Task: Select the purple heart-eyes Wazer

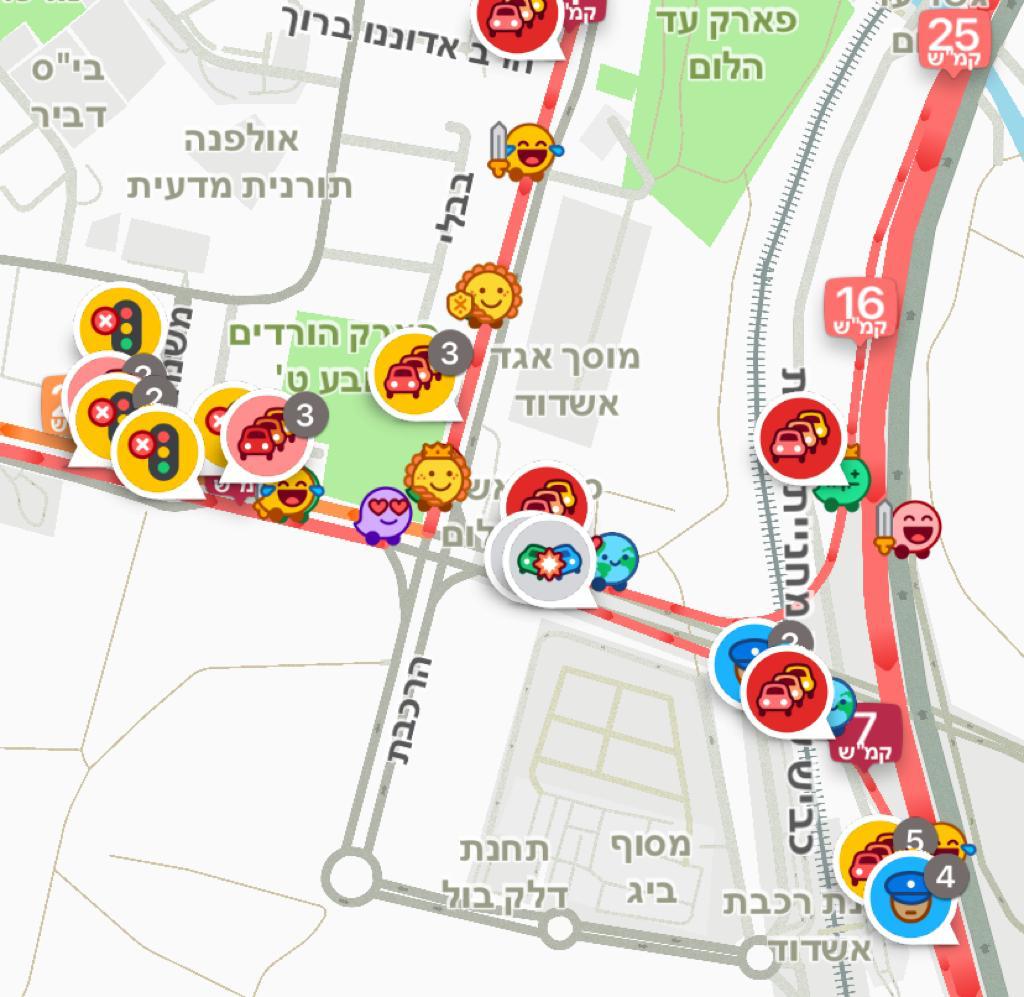Action: pos(383,515)
